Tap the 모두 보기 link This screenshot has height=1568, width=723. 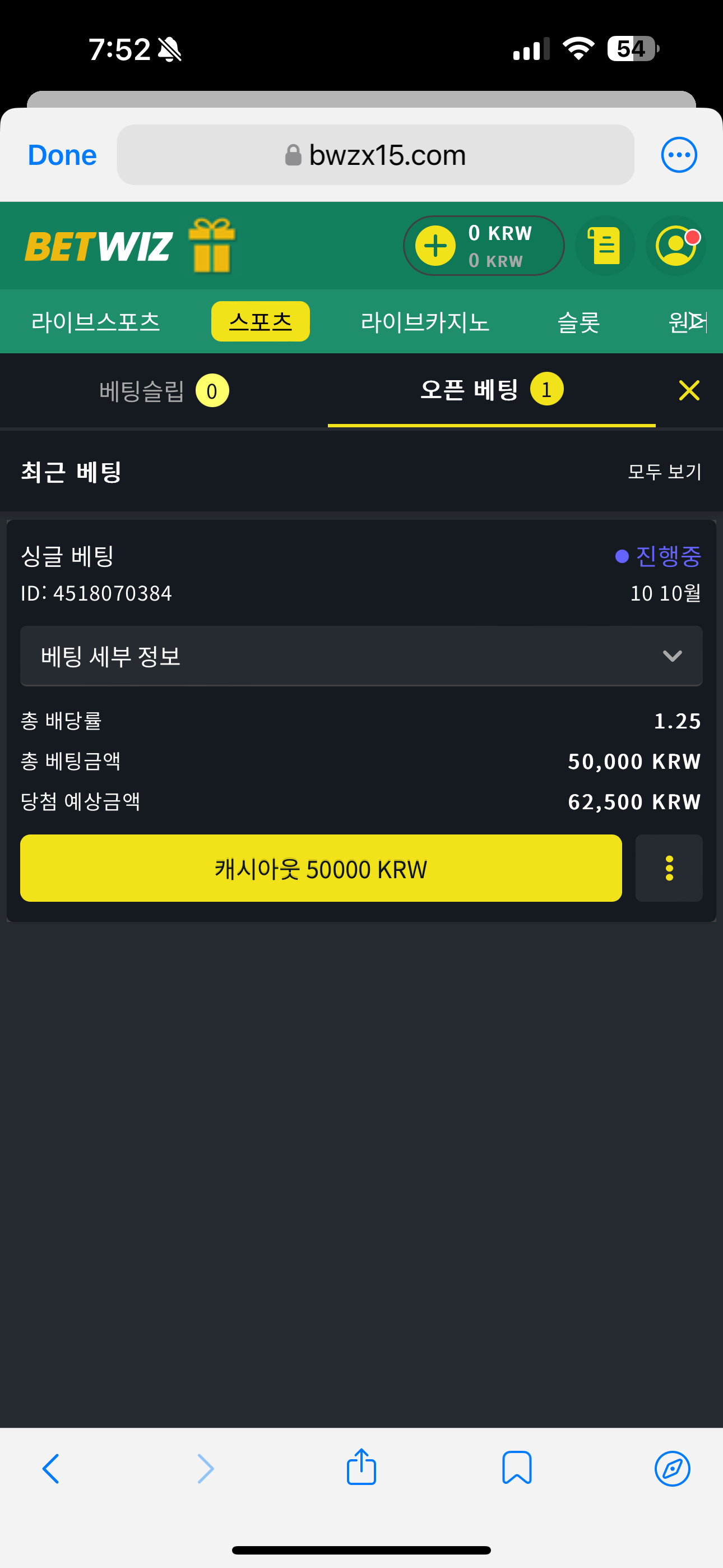click(x=664, y=472)
